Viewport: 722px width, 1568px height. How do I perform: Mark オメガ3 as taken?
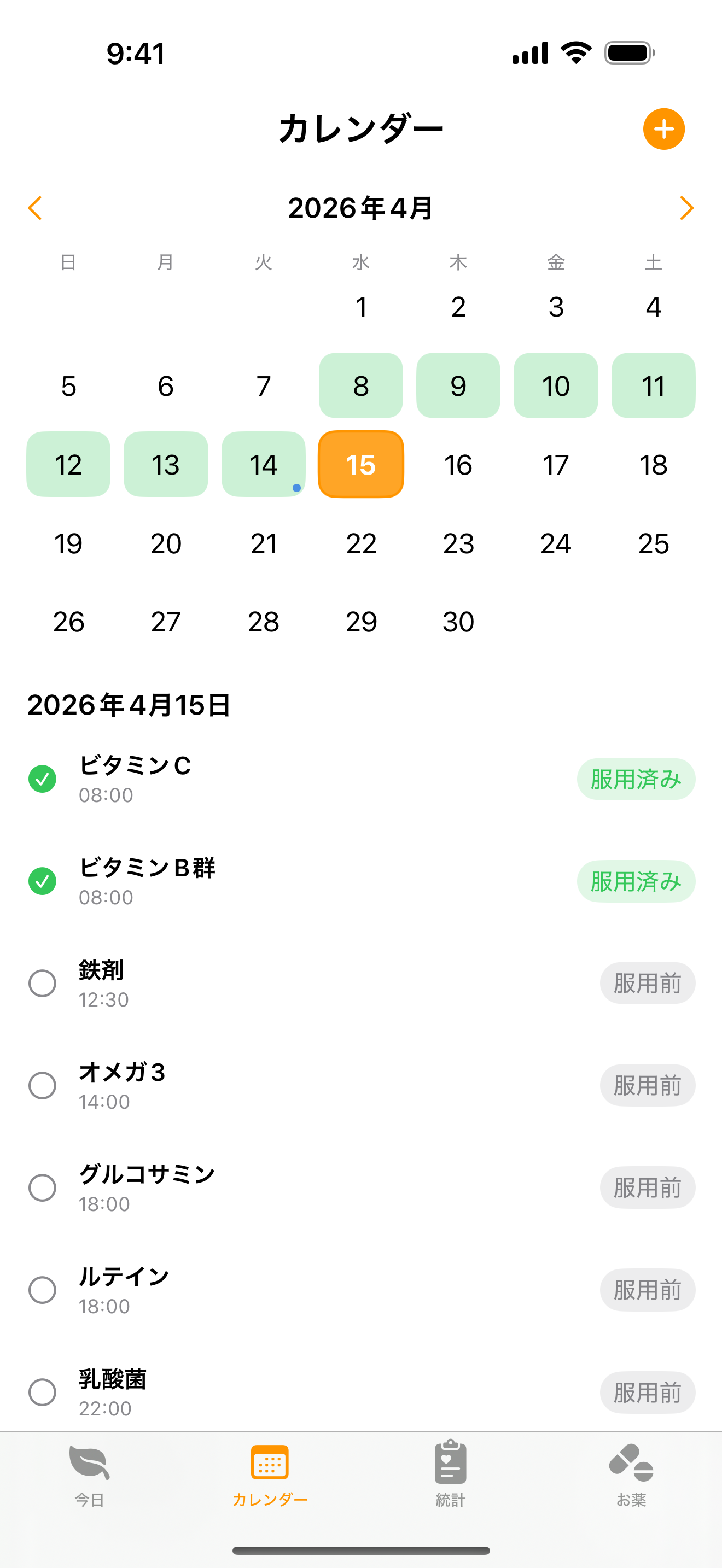point(43,1085)
